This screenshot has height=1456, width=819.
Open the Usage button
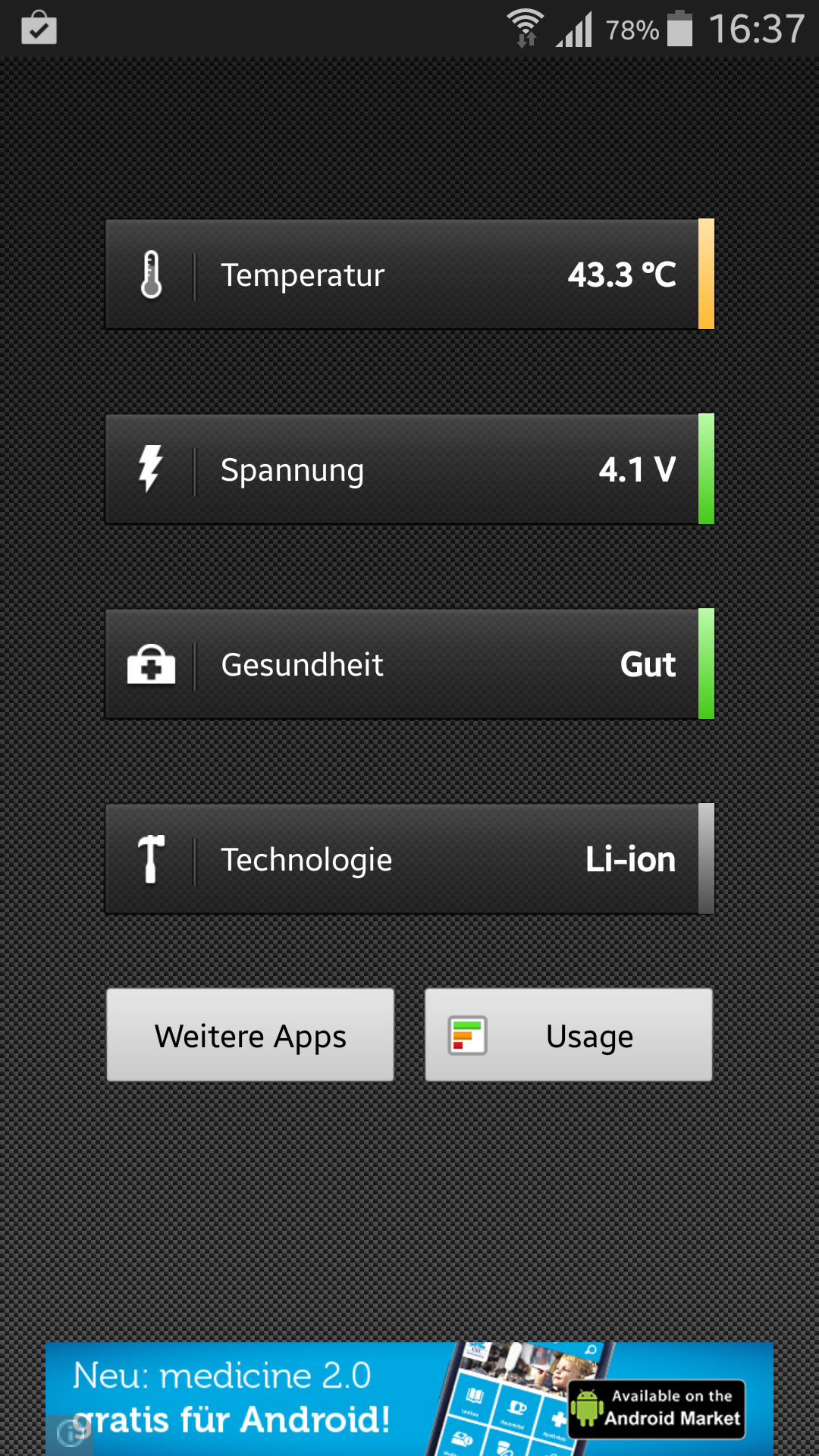pyautogui.click(x=569, y=1035)
